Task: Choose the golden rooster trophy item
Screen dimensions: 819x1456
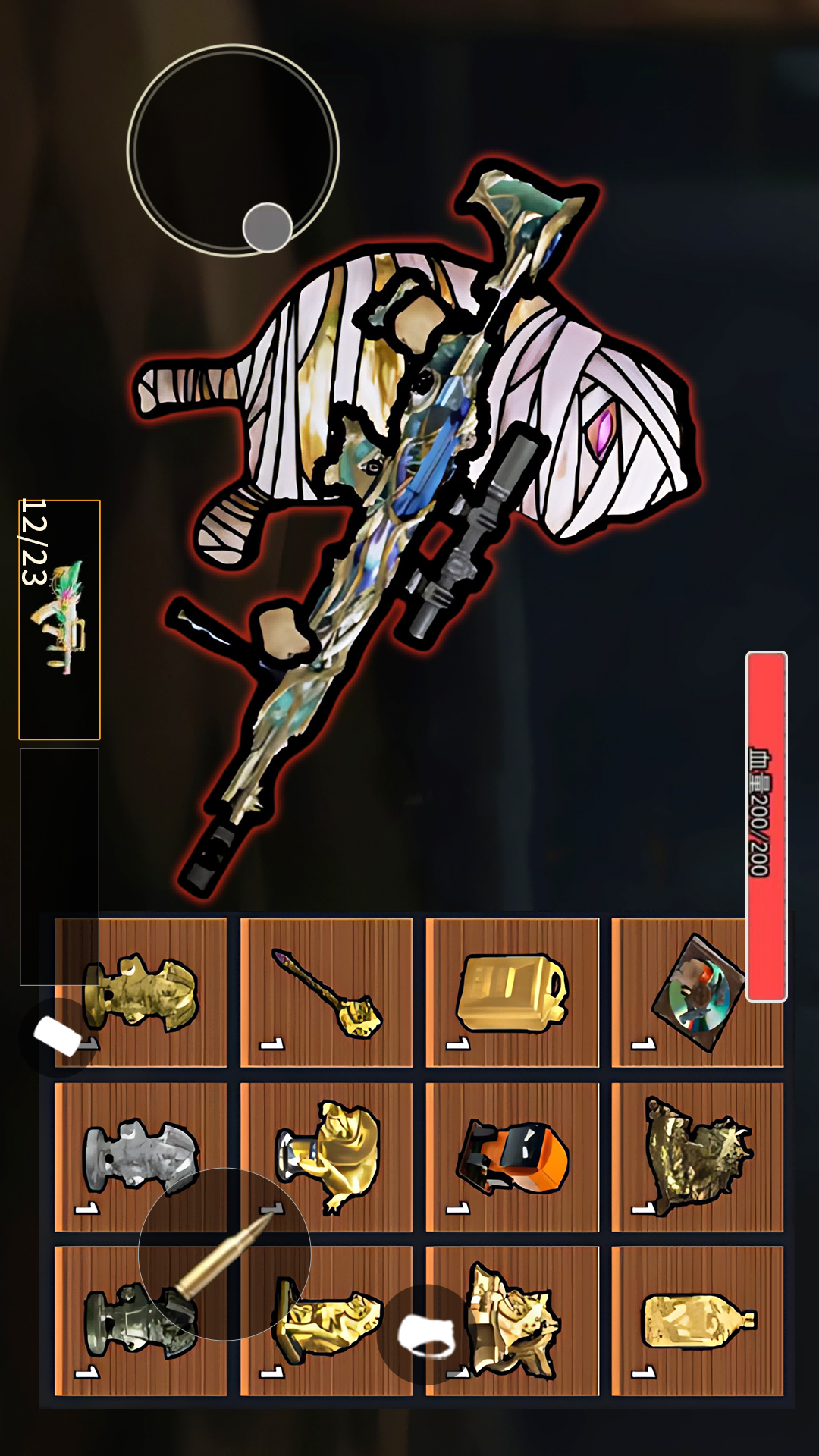Action: point(327,1157)
